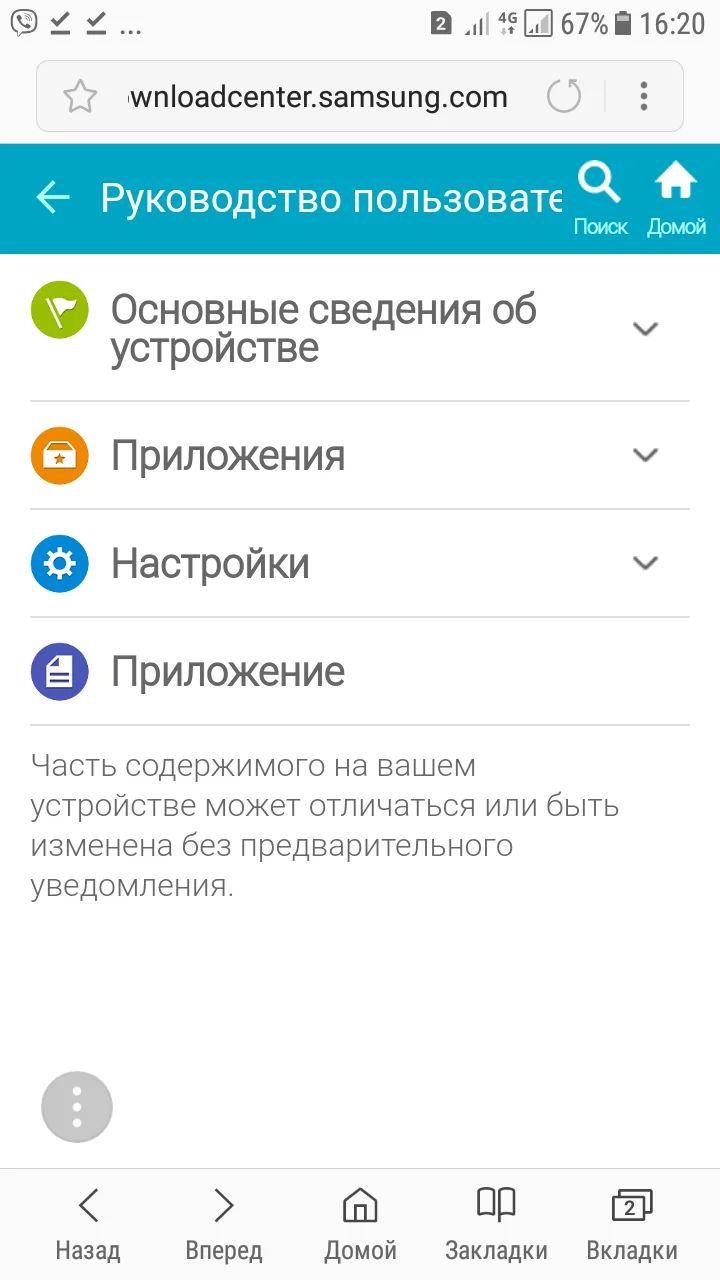
Task: Select the Приложение list item
Action: pyautogui.click(x=228, y=671)
